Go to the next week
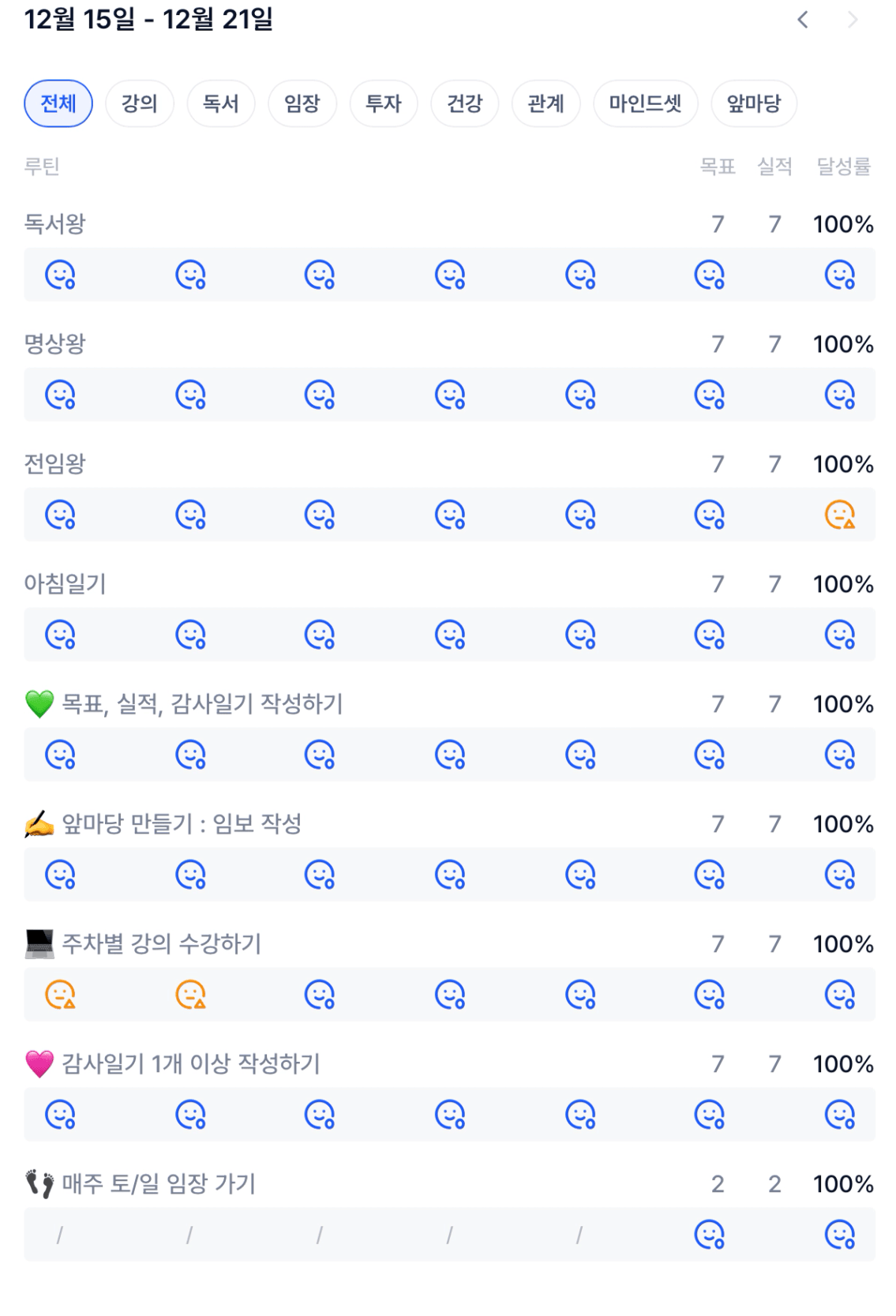The height and width of the screenshot is (1316, 896). click(853, 20)
